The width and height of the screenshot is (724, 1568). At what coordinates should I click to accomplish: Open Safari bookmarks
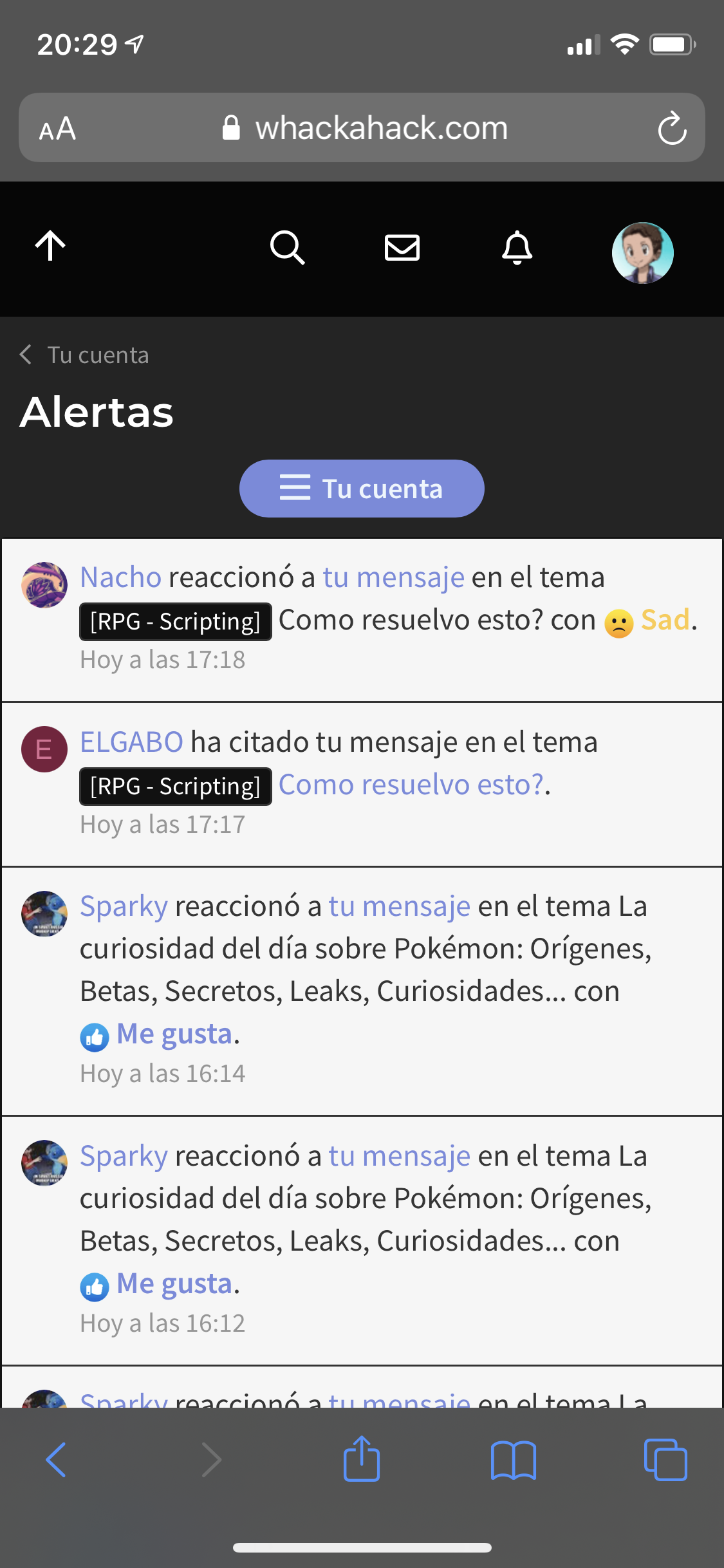[x=513, y=1459]
